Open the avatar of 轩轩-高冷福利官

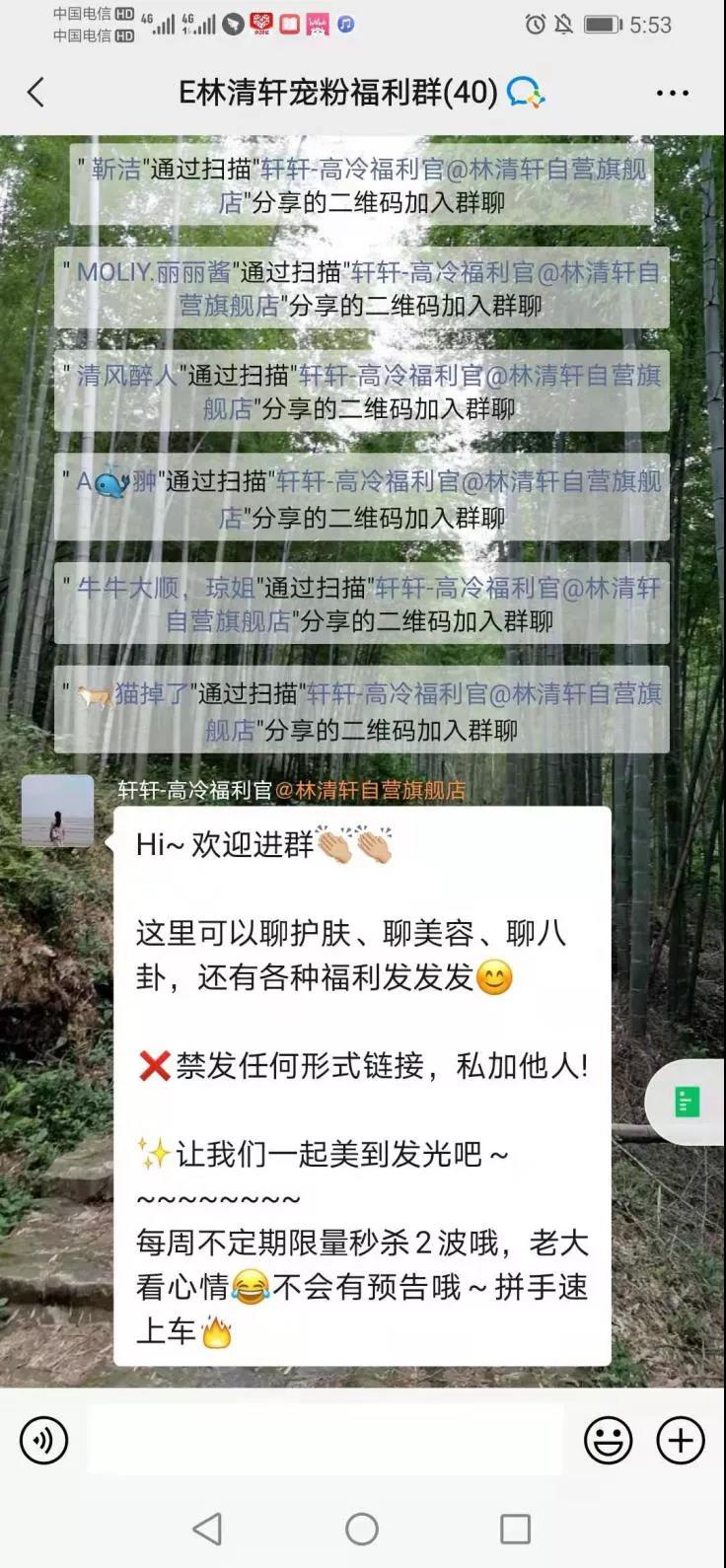57,811
